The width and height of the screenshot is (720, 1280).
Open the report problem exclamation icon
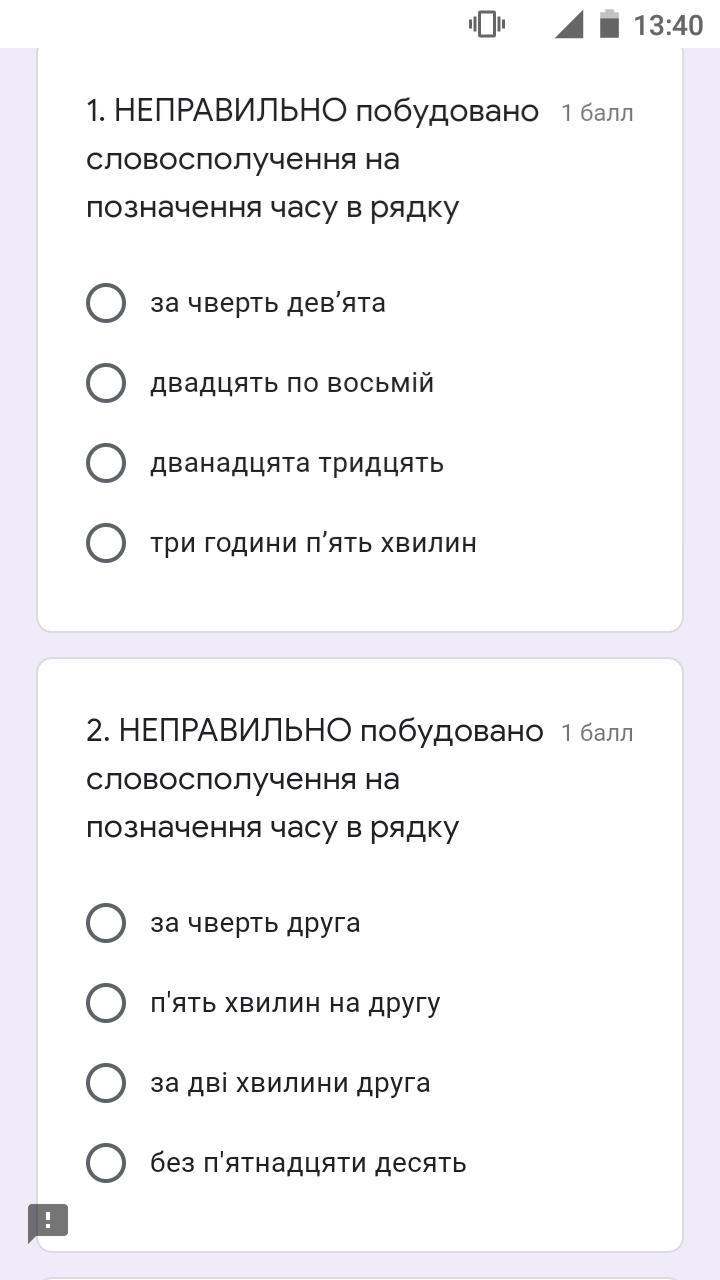tap(48, 1221)
